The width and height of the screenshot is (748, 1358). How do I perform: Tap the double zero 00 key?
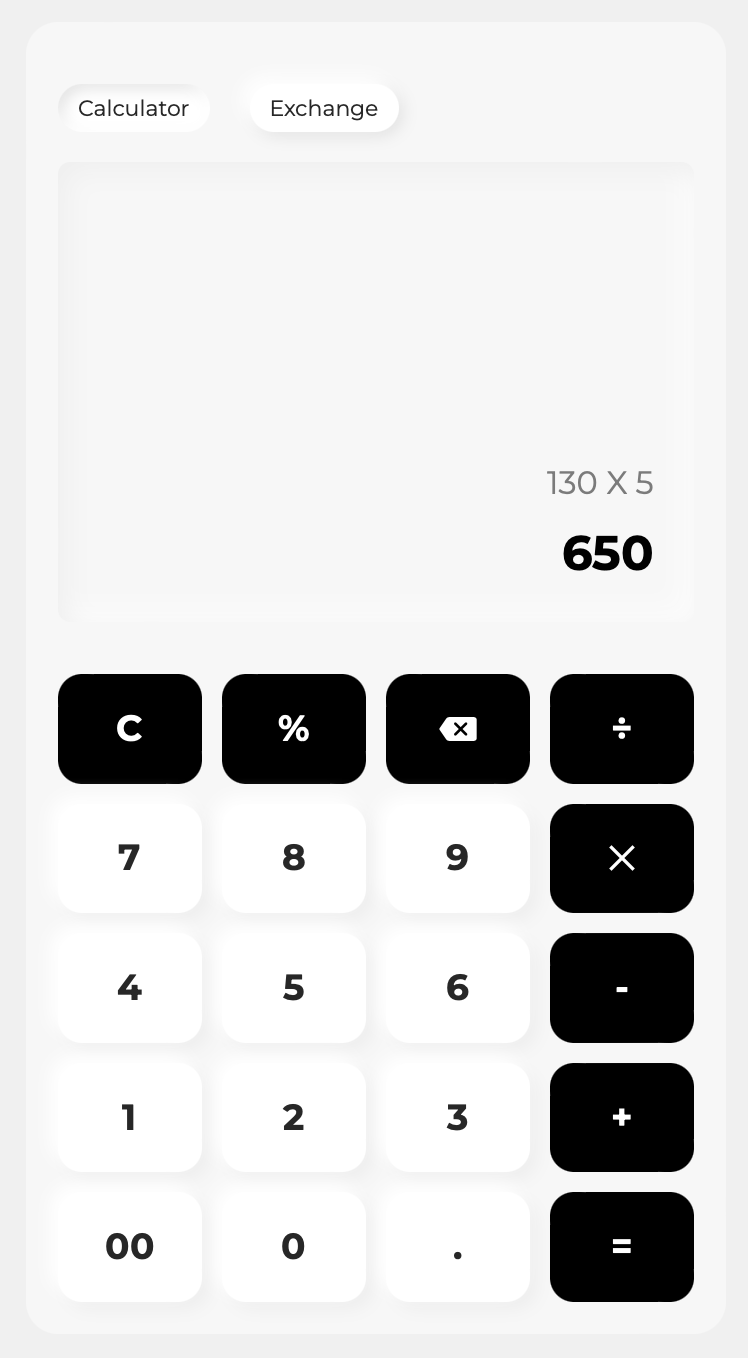point(129,1247)
